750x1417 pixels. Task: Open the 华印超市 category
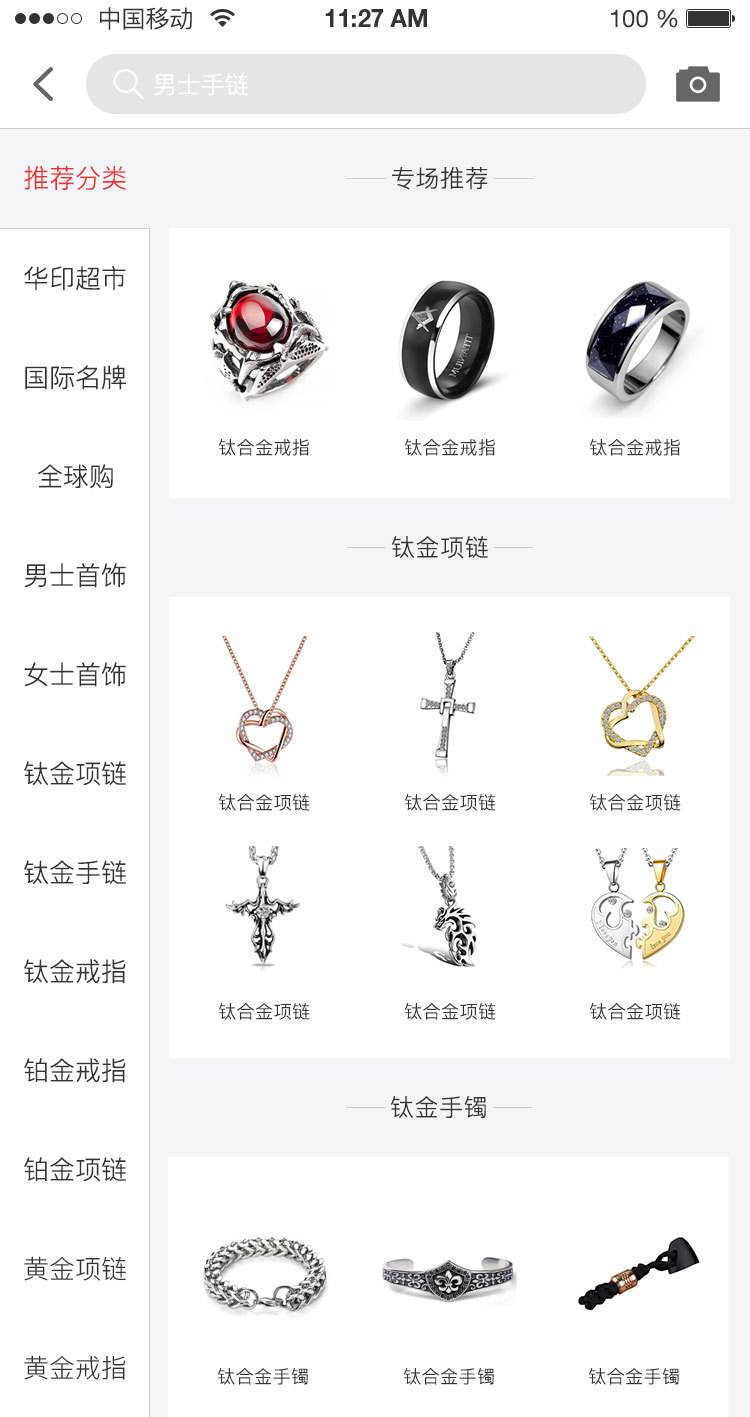tap(74, 278)
